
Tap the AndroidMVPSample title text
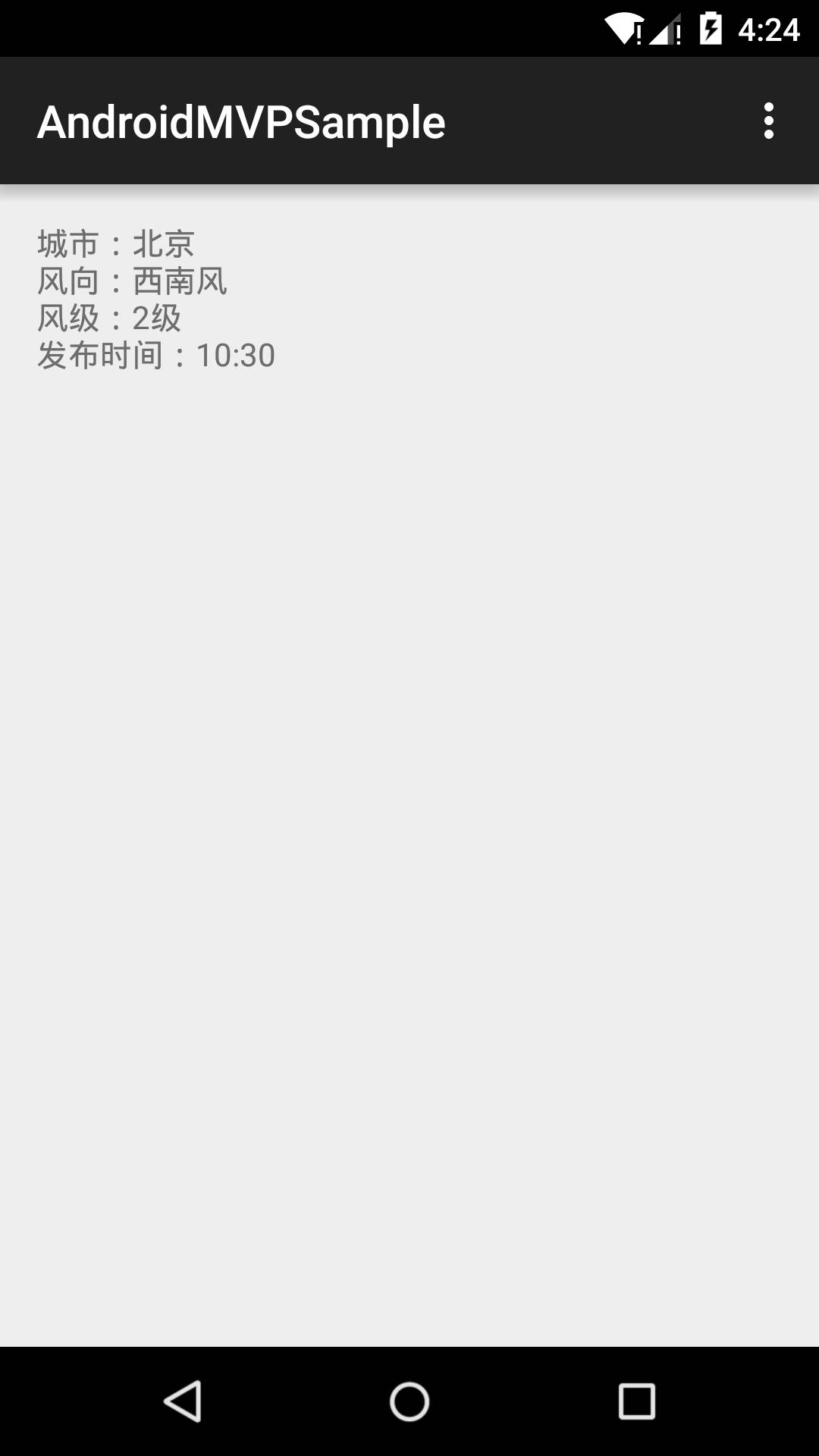pyautogui.click(x=242, y=120)
